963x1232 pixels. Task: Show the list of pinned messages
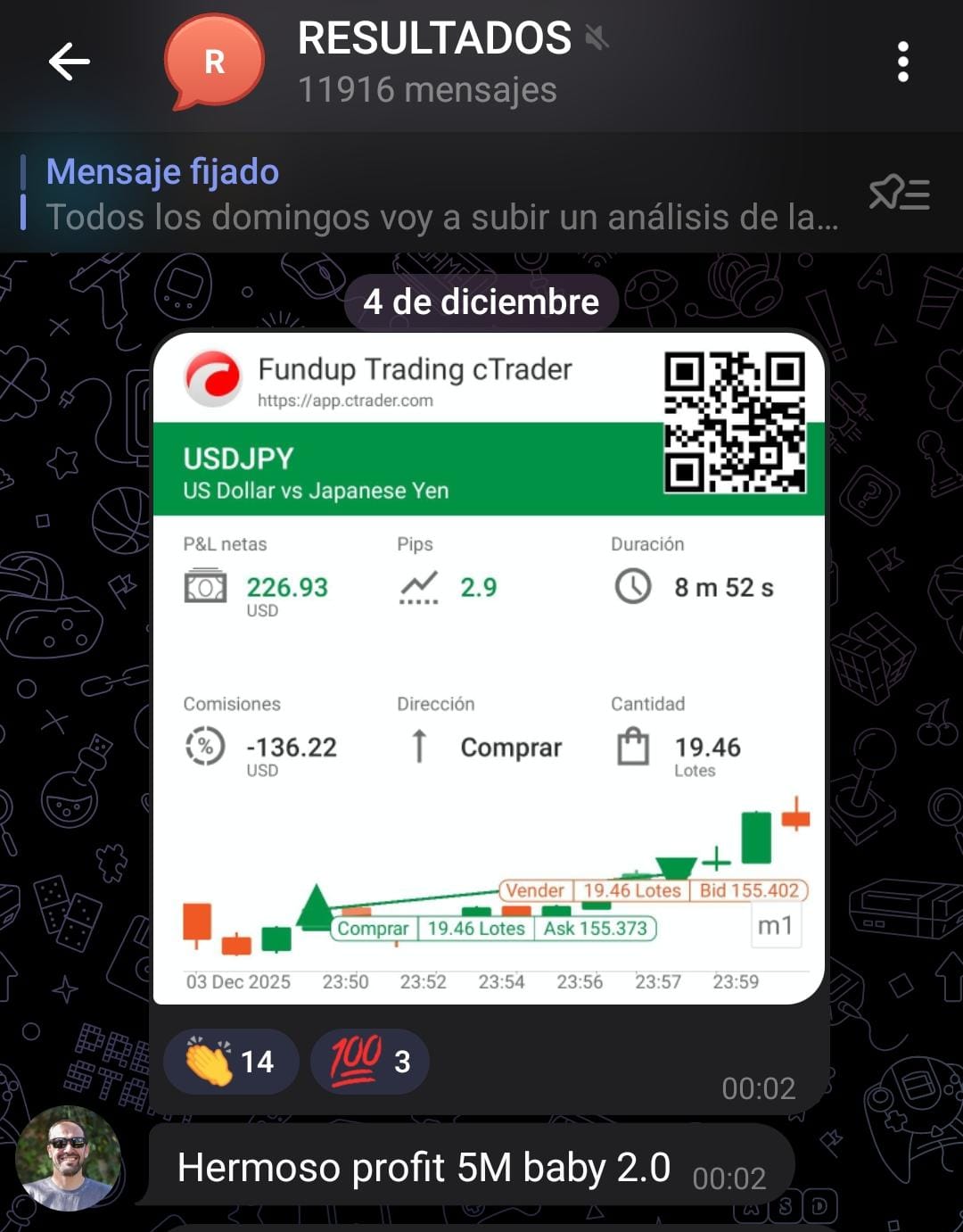(899, 193)
